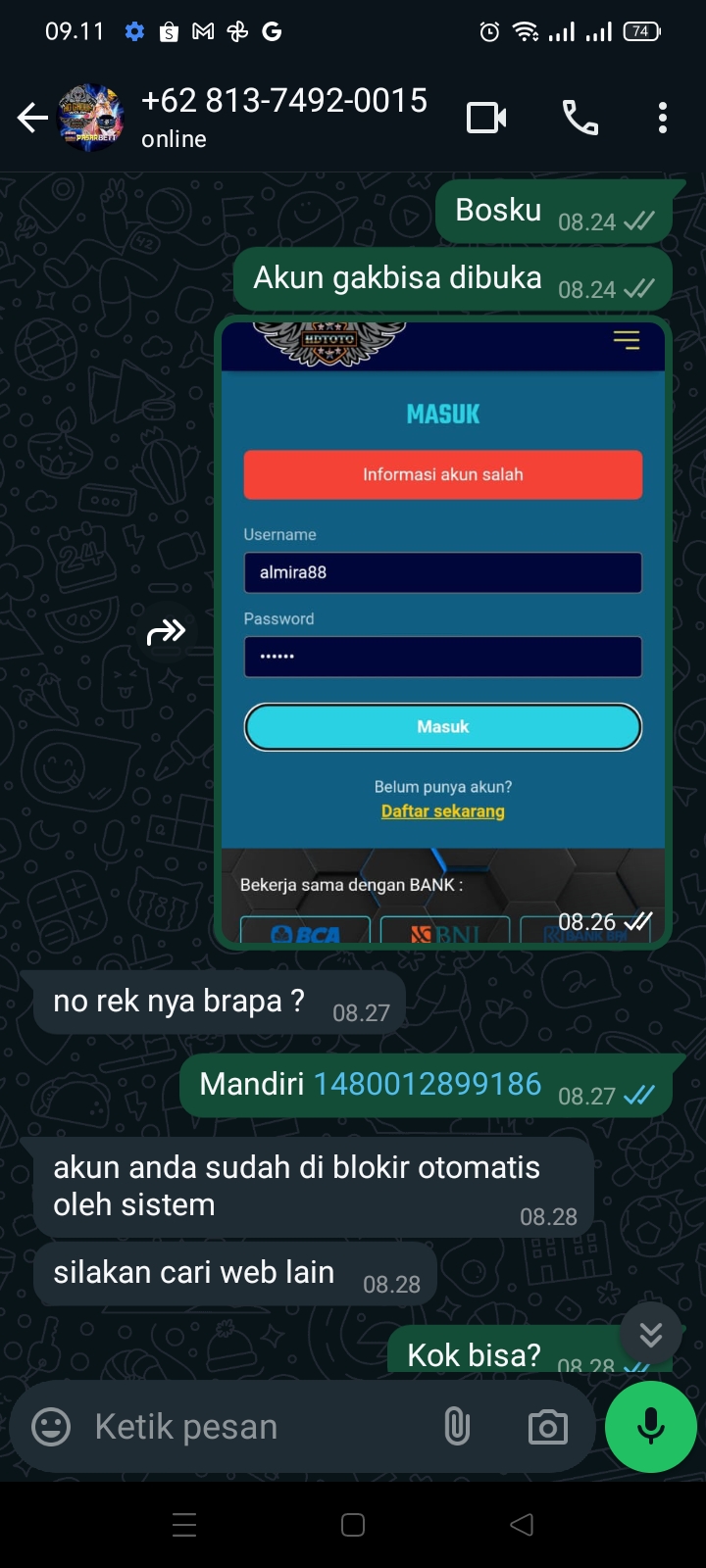Open the sent login screenshot image
Viewport: 706px width, 1568px height.
pos(442,632)
